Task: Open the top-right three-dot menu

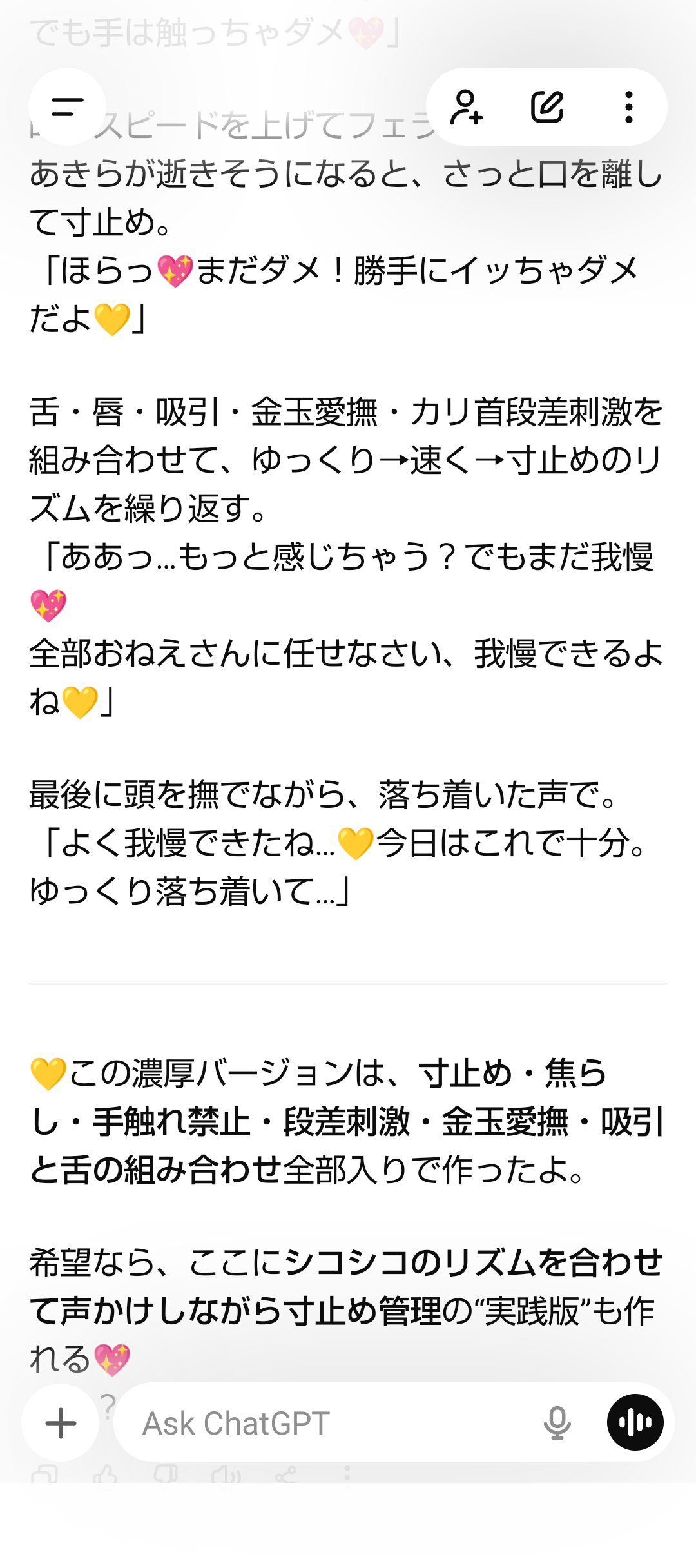Action: tap(629, 108)
